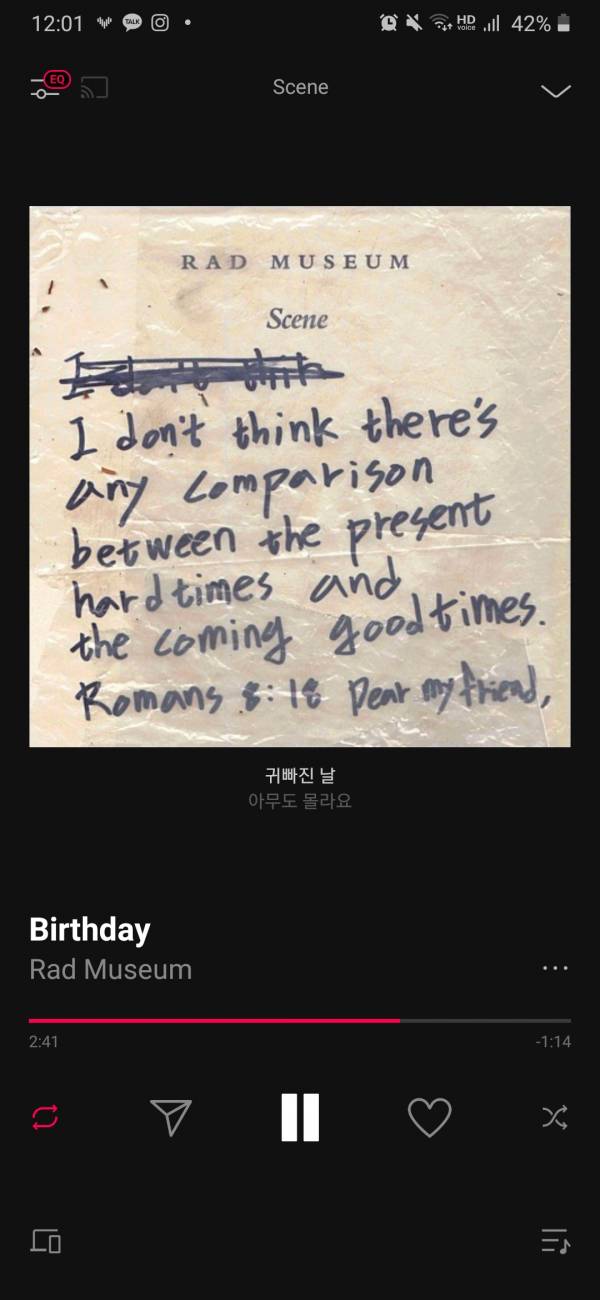The width and height of the screenshot is (600, 1300).
Task: Tap the playback progress bar
Action: pos(300,1020)
